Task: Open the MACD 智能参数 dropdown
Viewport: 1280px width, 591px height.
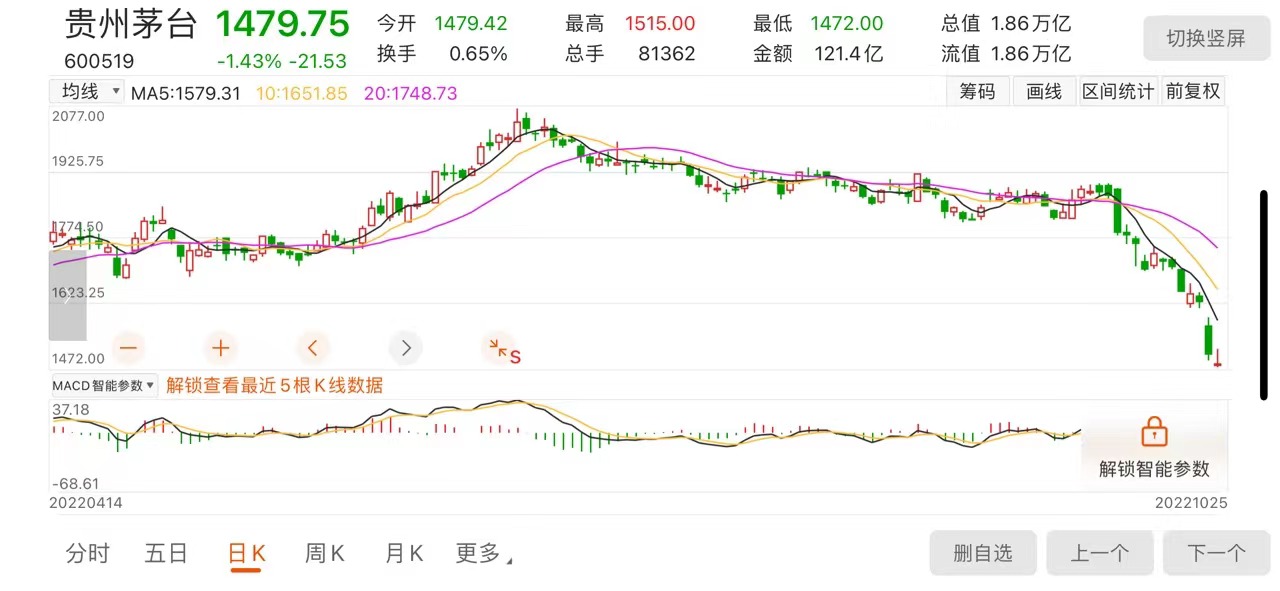Action: 104,386
